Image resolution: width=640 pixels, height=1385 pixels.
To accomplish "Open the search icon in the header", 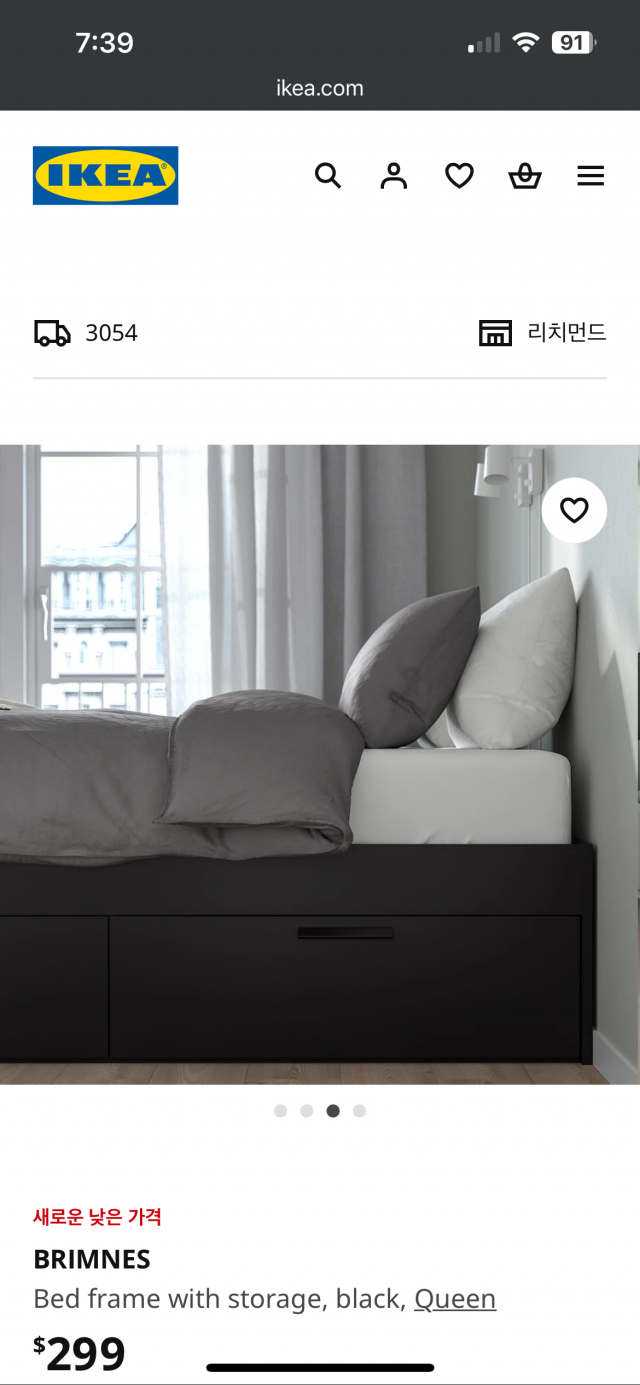I will [328, 176].
